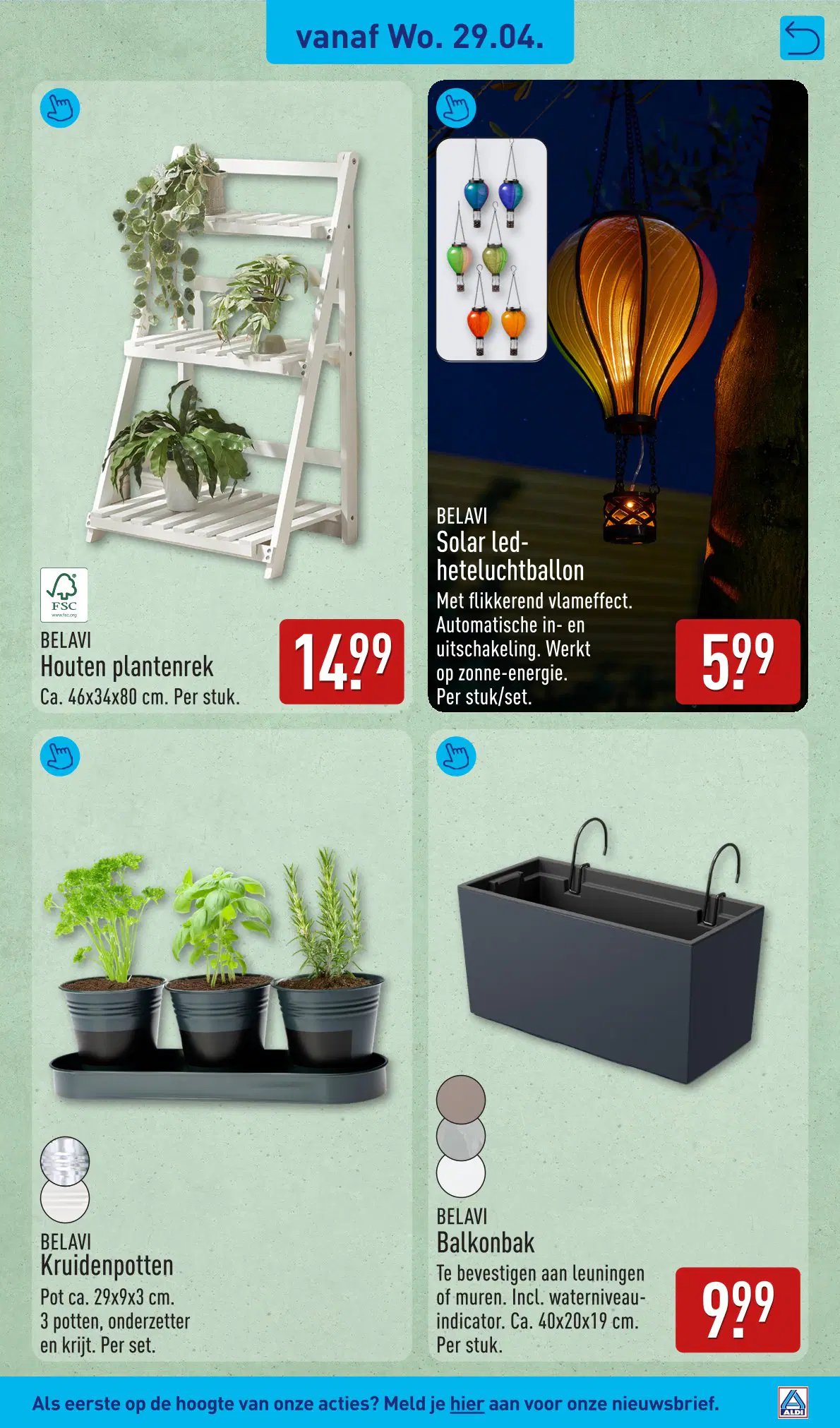840x1428 pixels.
Task: Tap the blue return arrow icon
Action: click(x=801, y=38)
